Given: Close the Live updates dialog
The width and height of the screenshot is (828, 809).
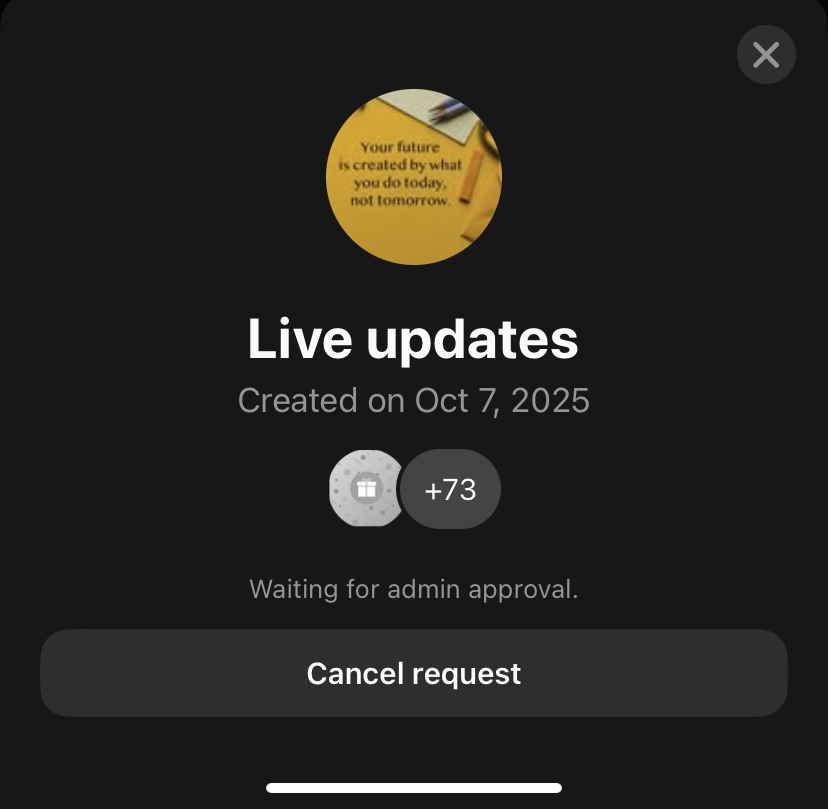Looking at the screenshot, I should point(766,54).
